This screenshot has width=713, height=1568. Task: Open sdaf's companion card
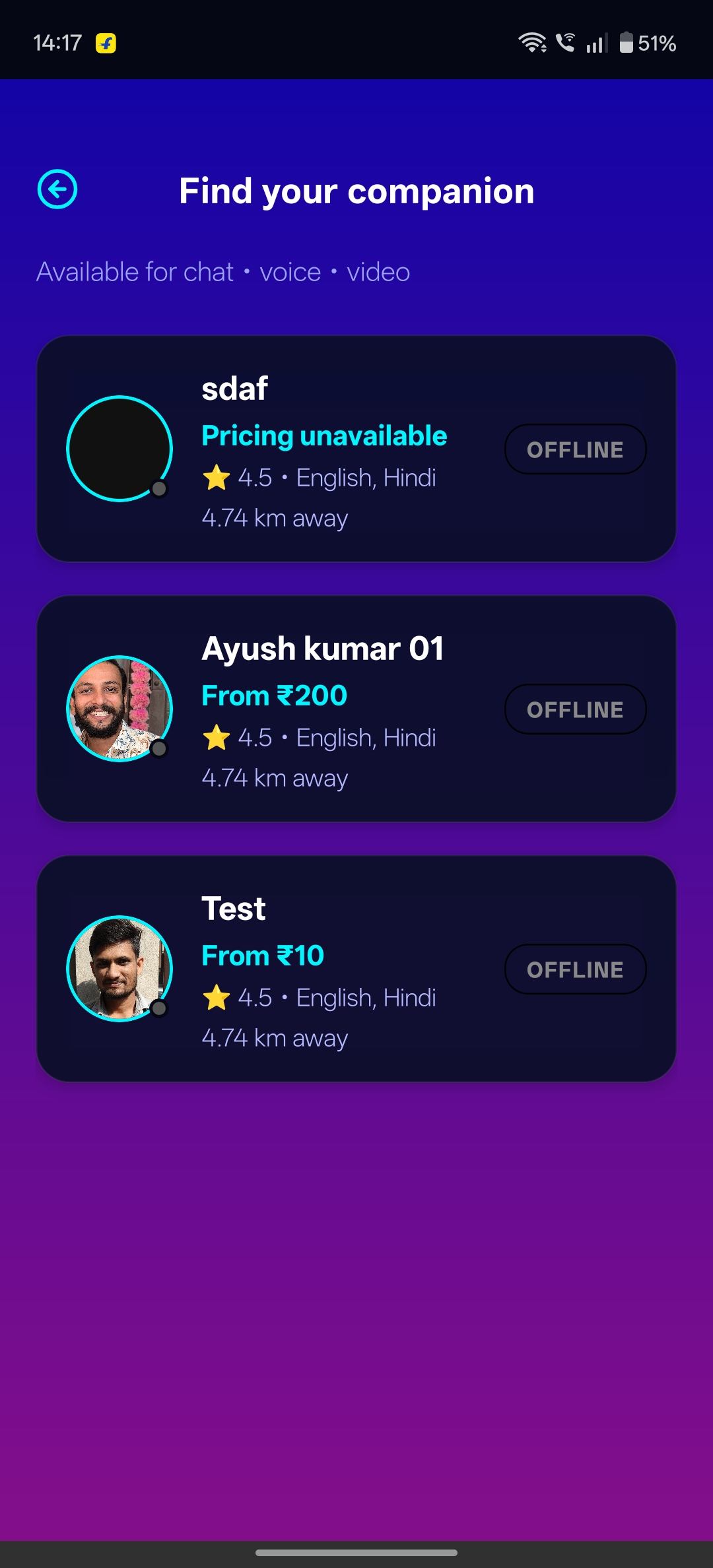point(317,449)
